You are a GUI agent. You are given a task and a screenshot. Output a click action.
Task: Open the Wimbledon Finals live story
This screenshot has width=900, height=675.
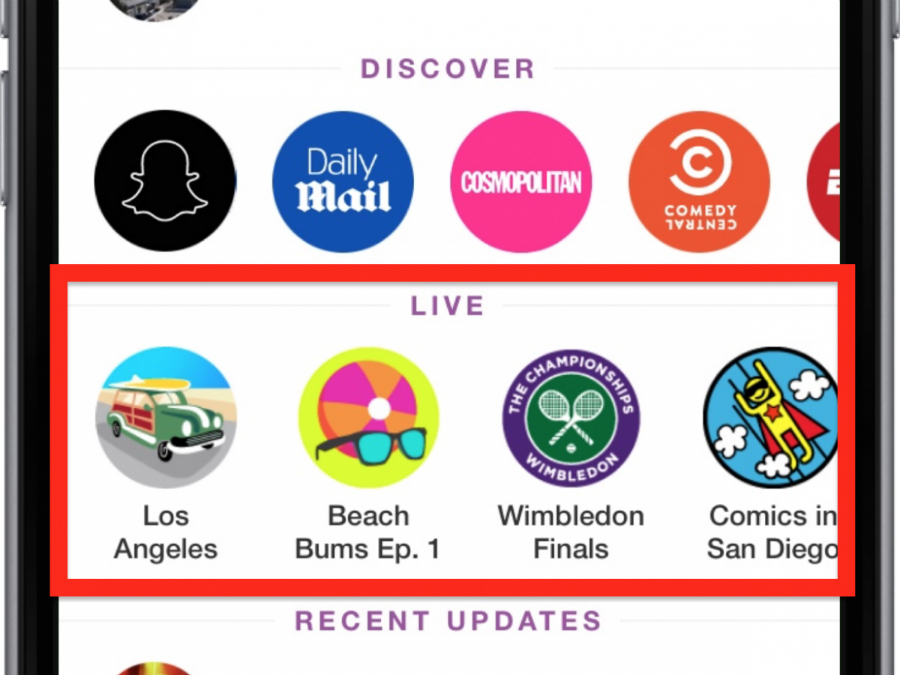571,418
